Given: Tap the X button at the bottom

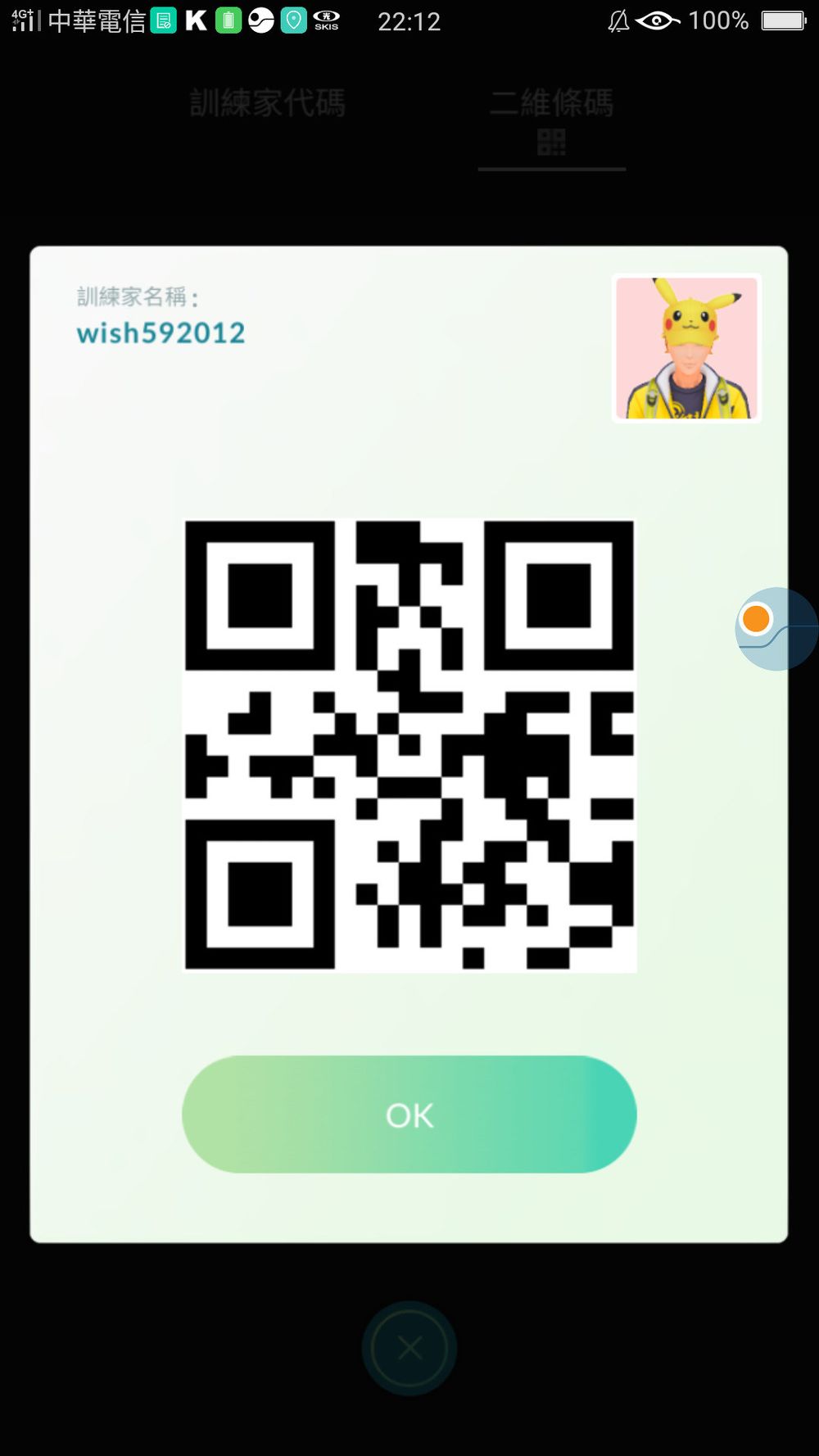Looking at the screenshot, I should click(409, 1347).
